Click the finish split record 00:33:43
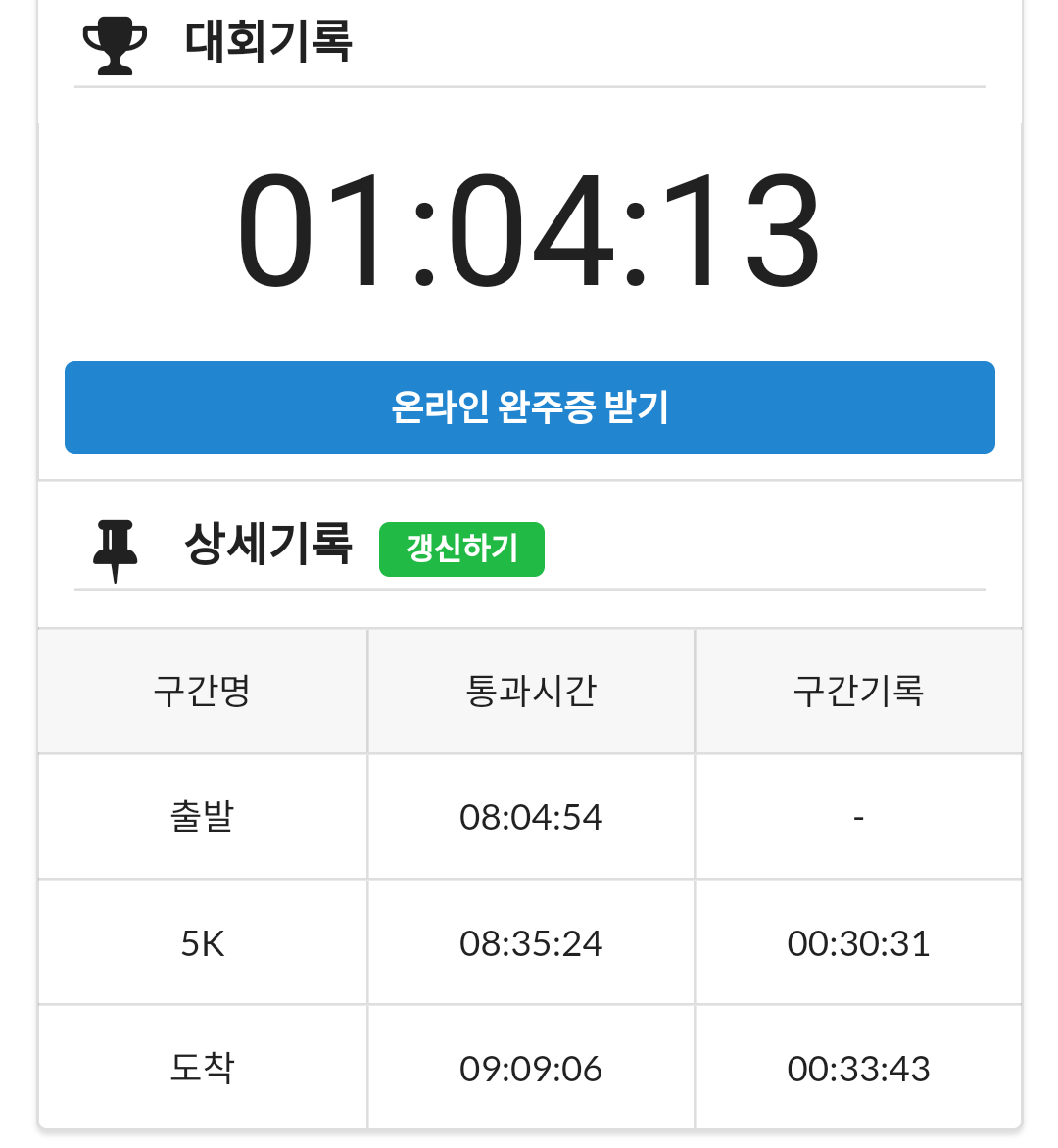Image resolution: width=1058 pixels, height=1148 pixels. (859, 1068)
